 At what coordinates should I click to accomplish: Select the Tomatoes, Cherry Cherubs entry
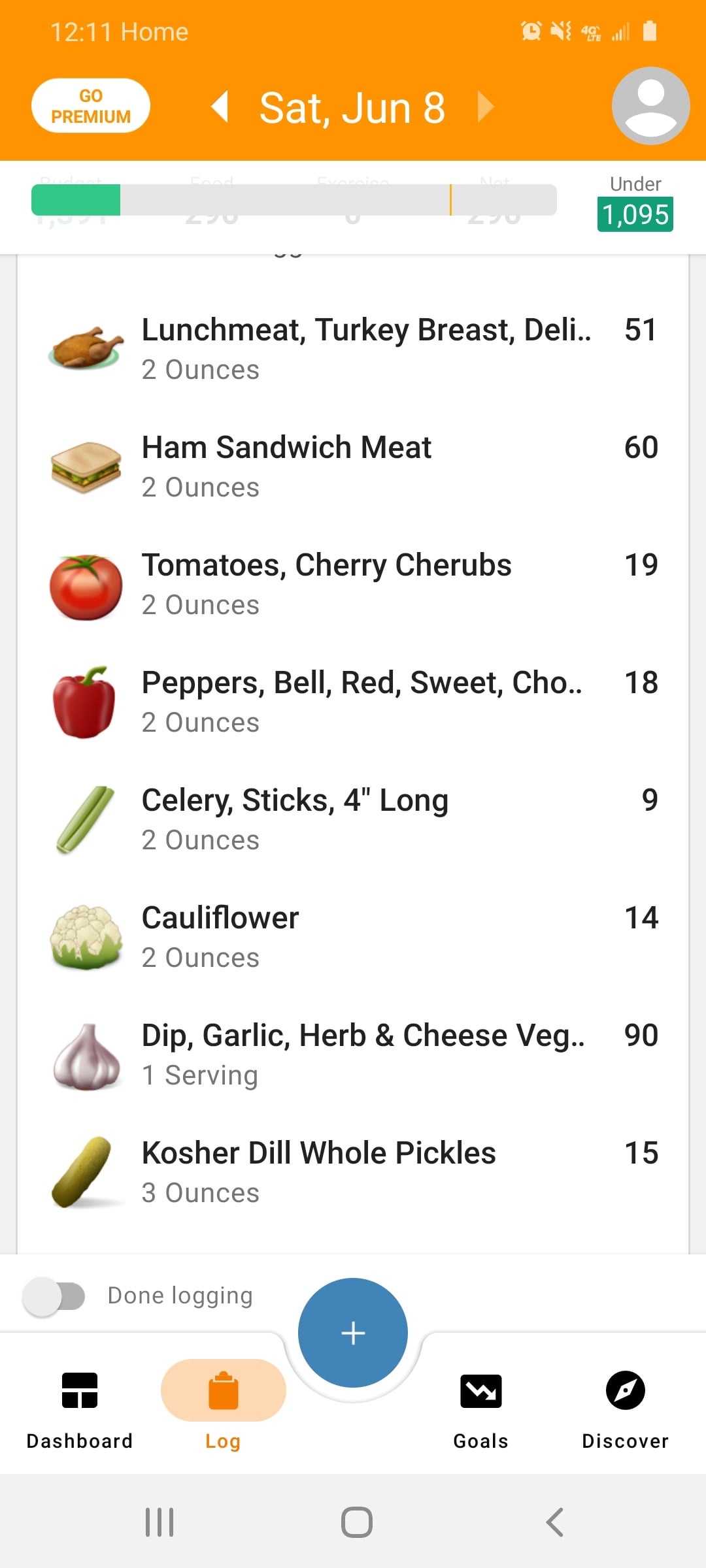pyautogui.click(x=353, y=584)
